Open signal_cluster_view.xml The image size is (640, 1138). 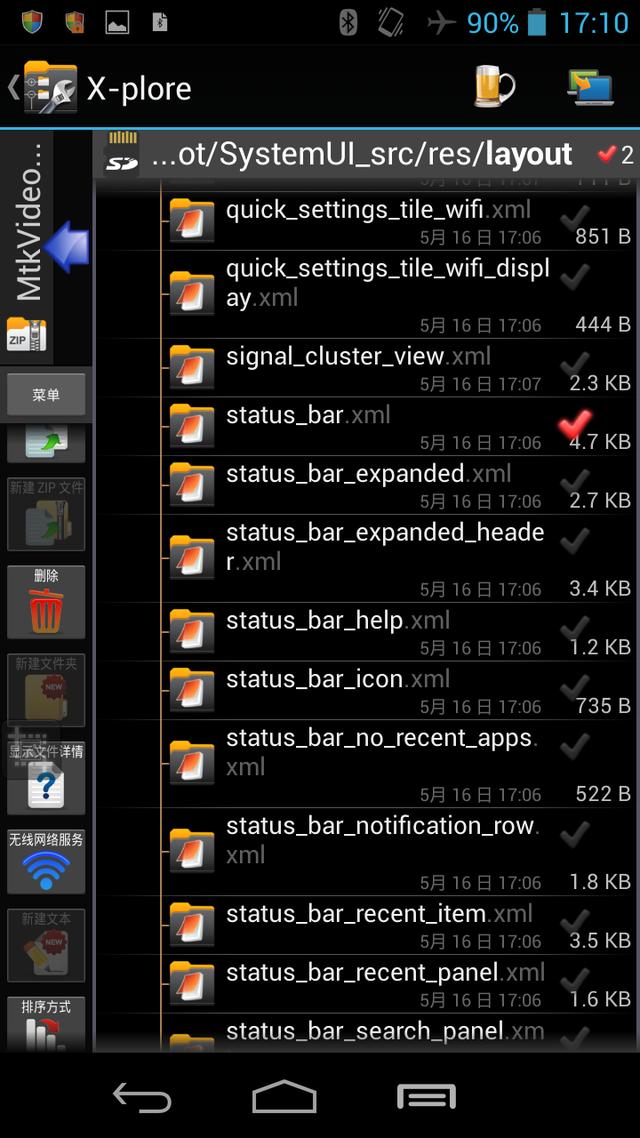tap(358, 357)
